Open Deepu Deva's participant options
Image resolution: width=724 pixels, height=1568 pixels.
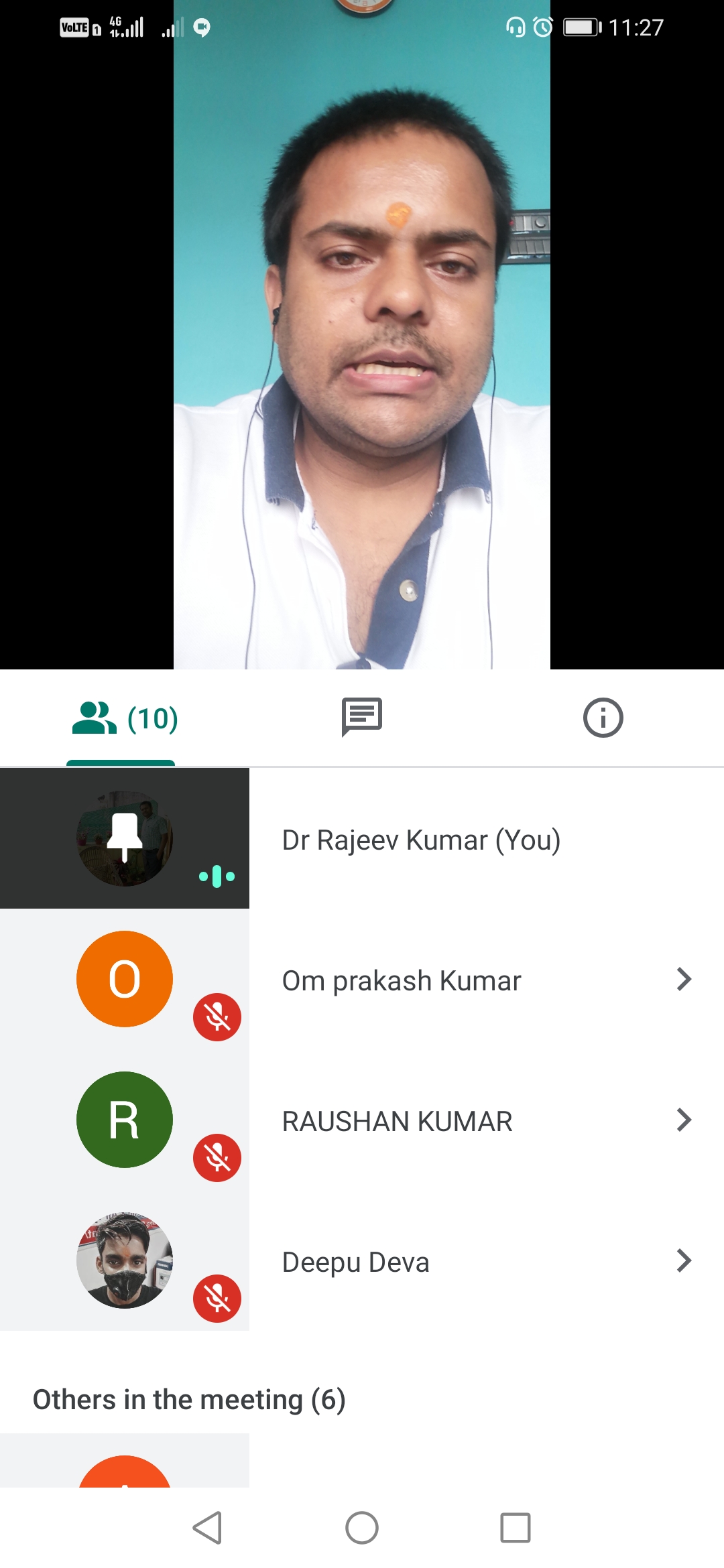point(683,1261)
